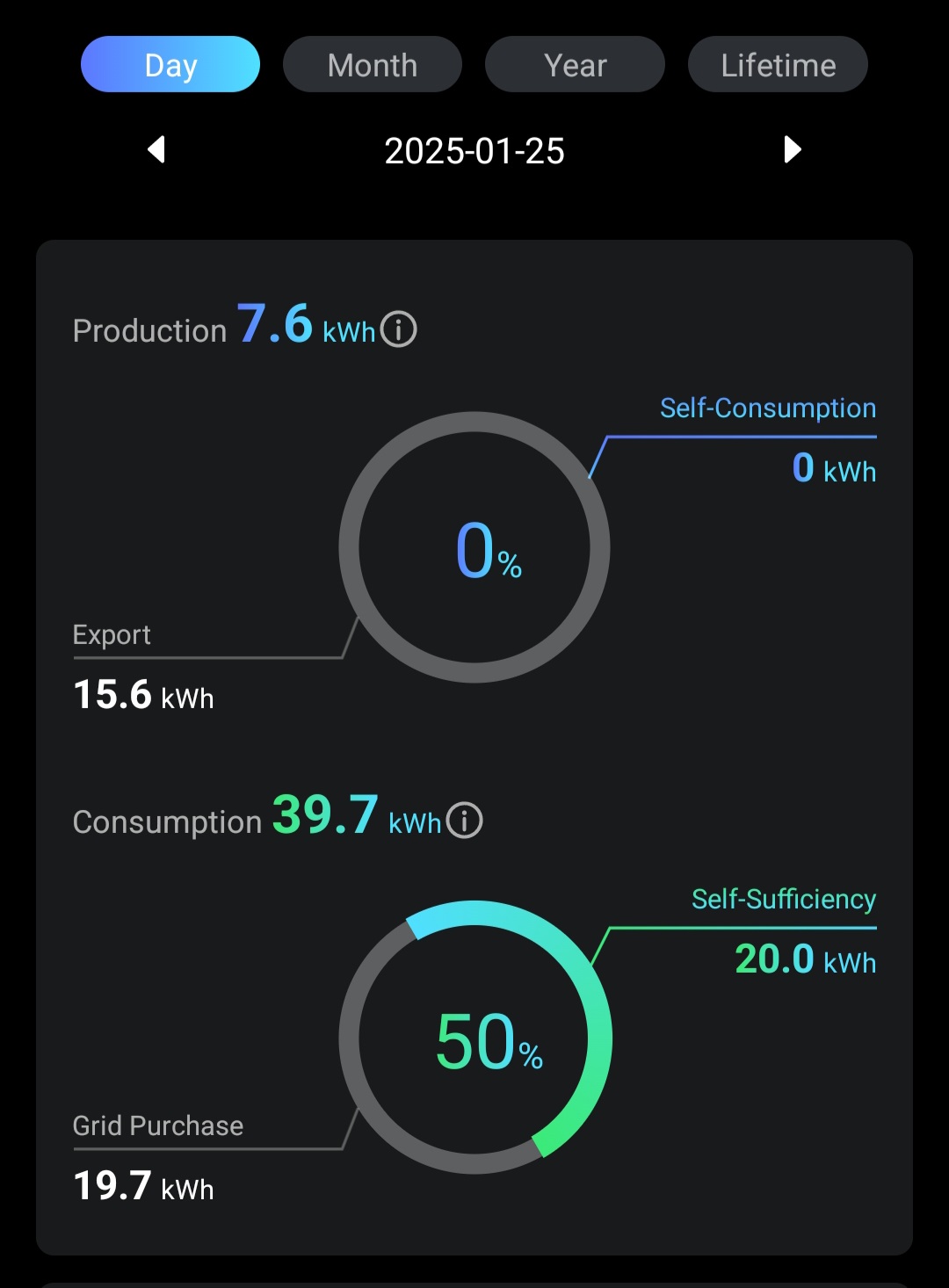View info about Consumption
Image resolution: width=949 pixels, height=1288 pixels.
[465, 821]
